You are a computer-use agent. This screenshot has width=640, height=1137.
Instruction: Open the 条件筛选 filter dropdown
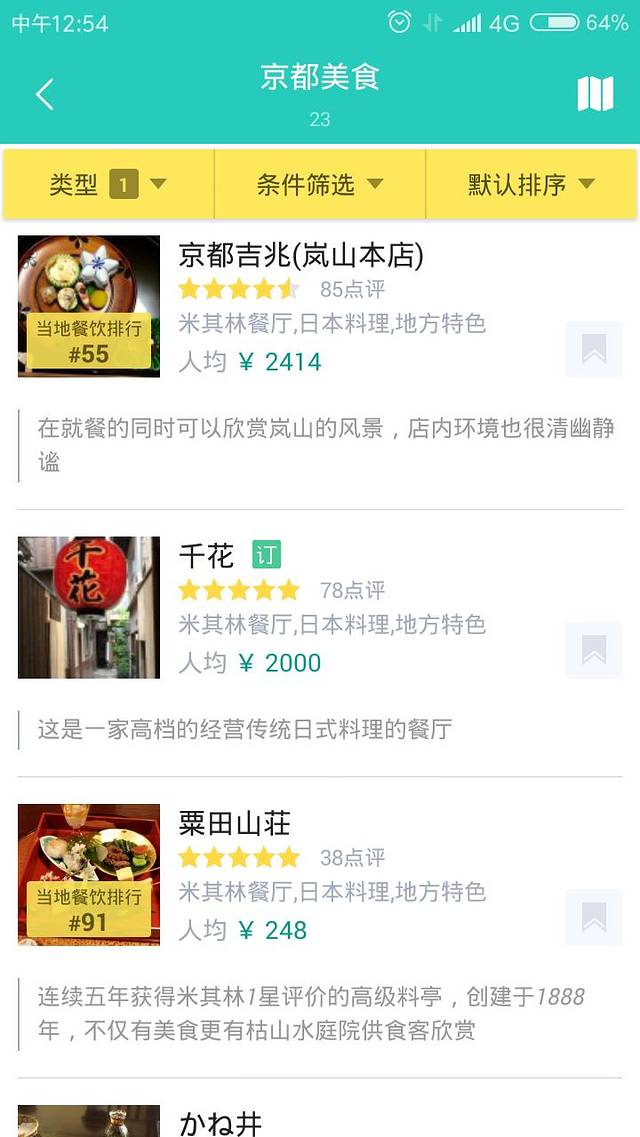click(320, 184)
